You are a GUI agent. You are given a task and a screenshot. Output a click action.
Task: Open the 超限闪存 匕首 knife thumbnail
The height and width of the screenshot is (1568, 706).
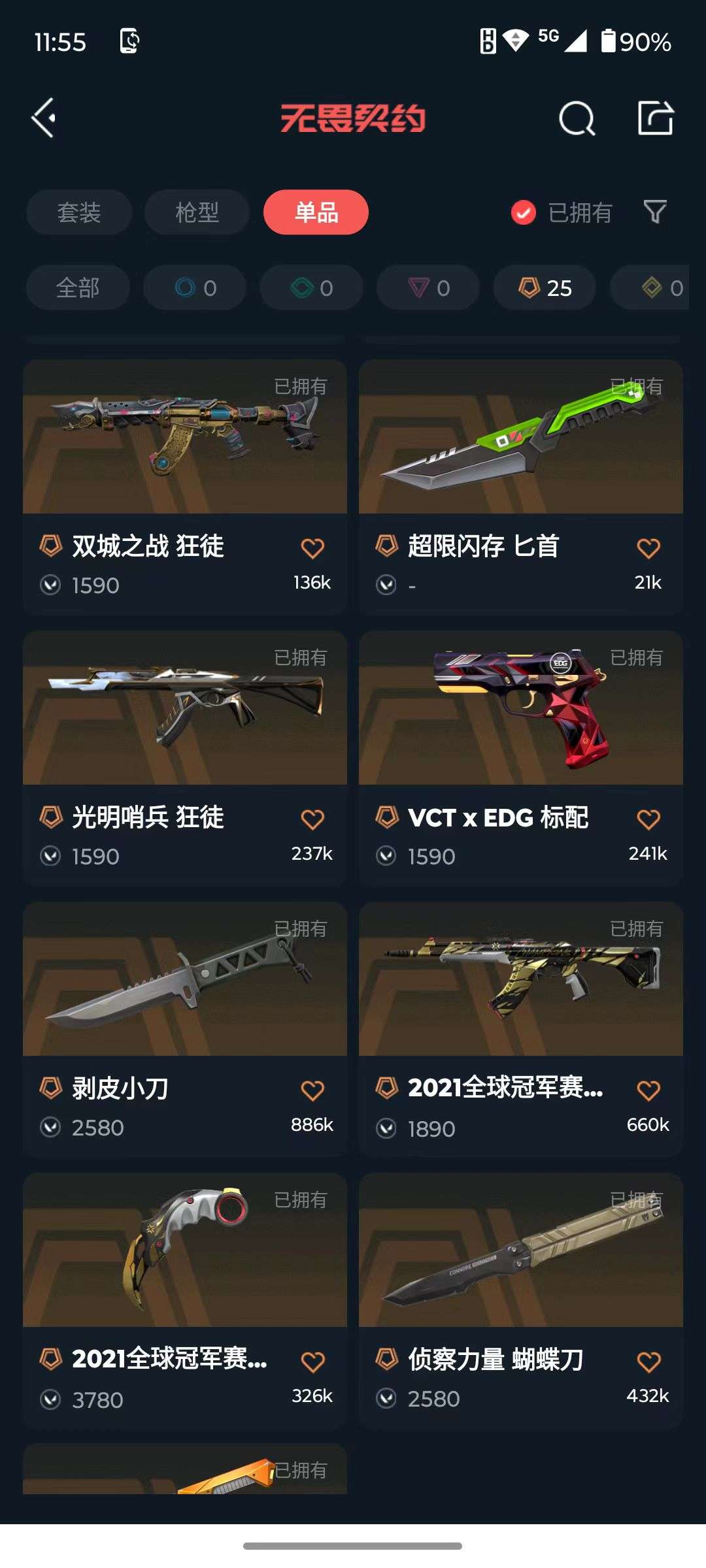click(520, 444)
